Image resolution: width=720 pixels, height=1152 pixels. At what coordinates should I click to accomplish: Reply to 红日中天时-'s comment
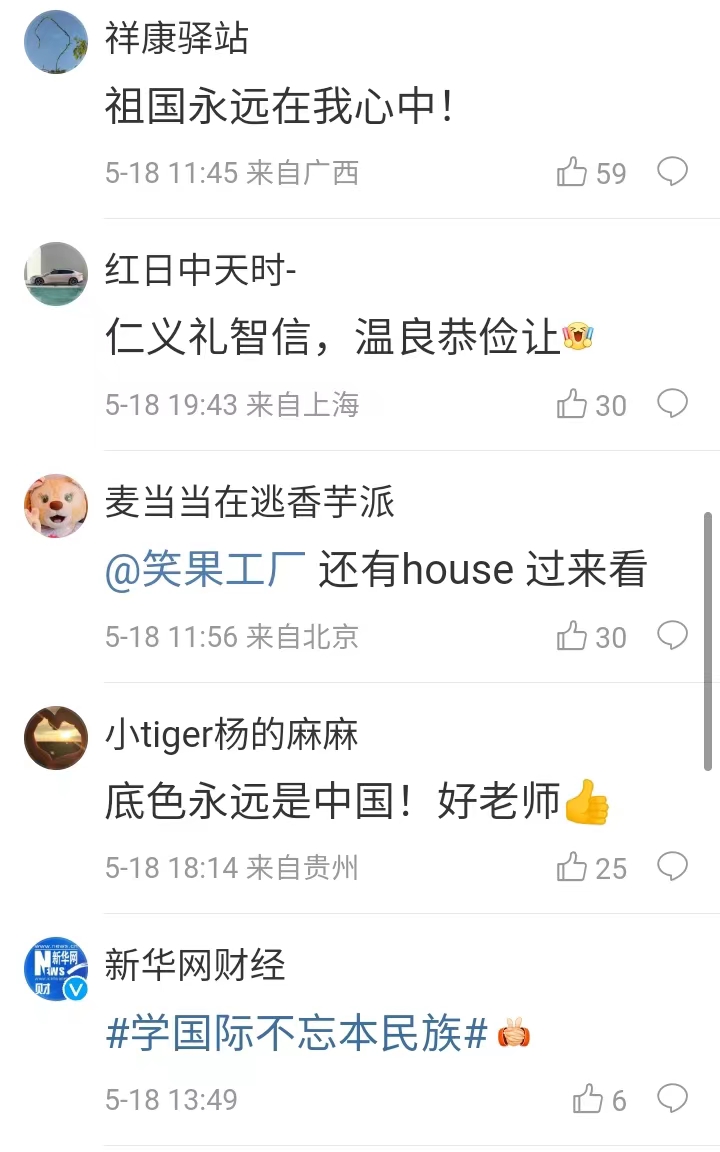672,404
